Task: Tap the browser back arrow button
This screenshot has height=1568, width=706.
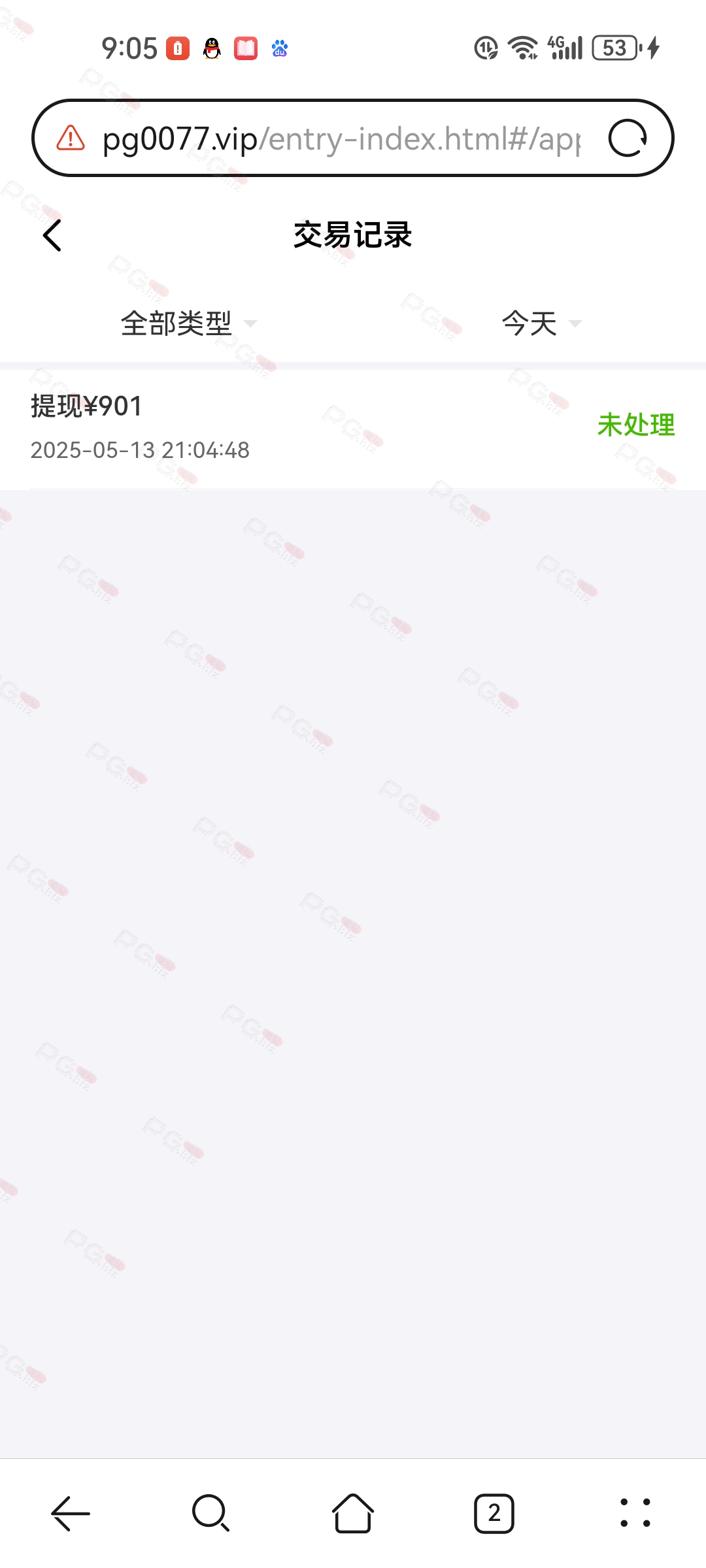Action: click(71, 1513)
